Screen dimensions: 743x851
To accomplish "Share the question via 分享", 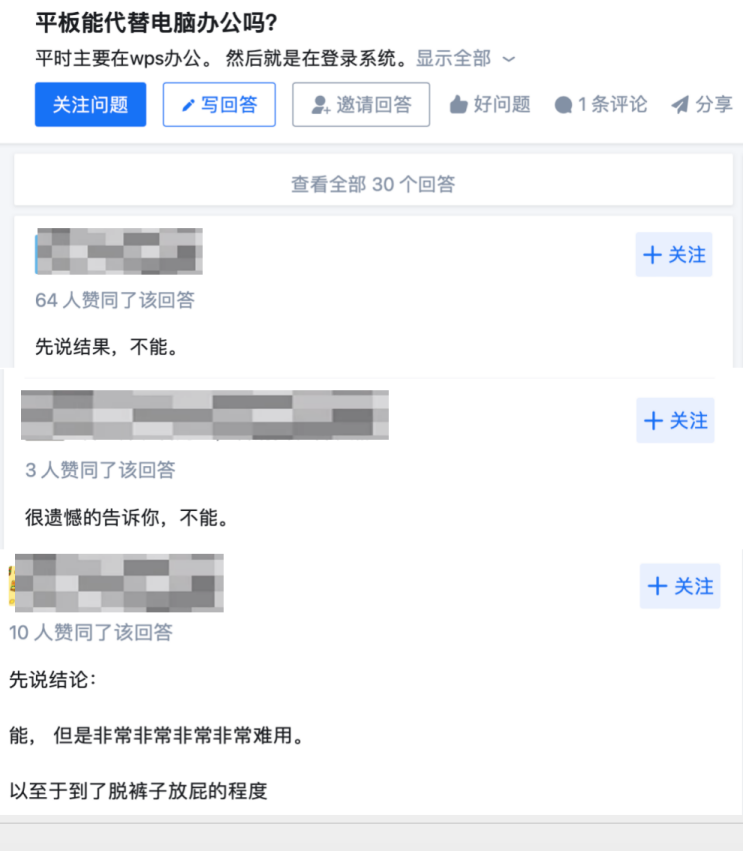I will pyautogui.click(x=702, y=105).
